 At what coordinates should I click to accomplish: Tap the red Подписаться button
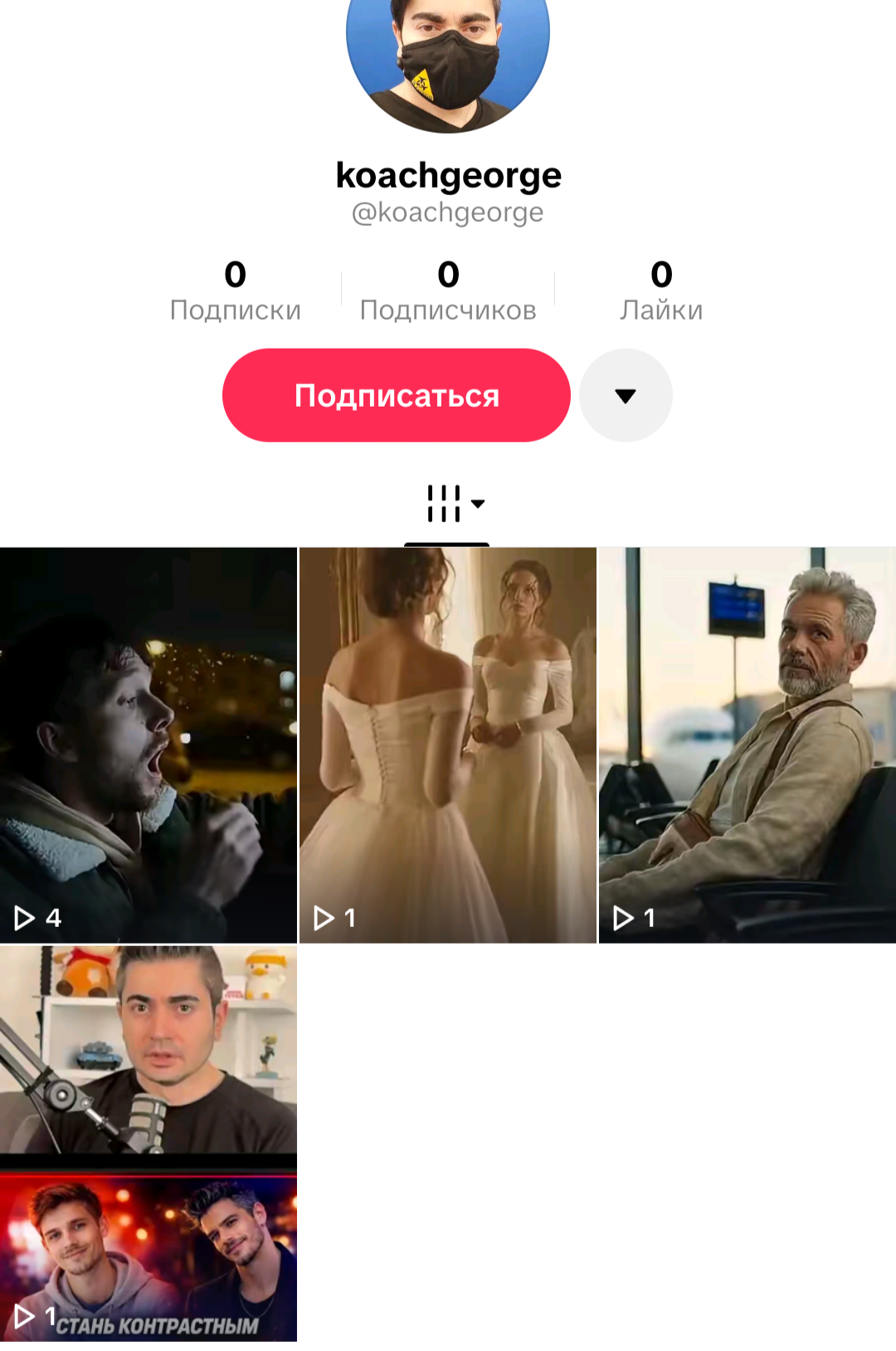[x=396, y=395]
